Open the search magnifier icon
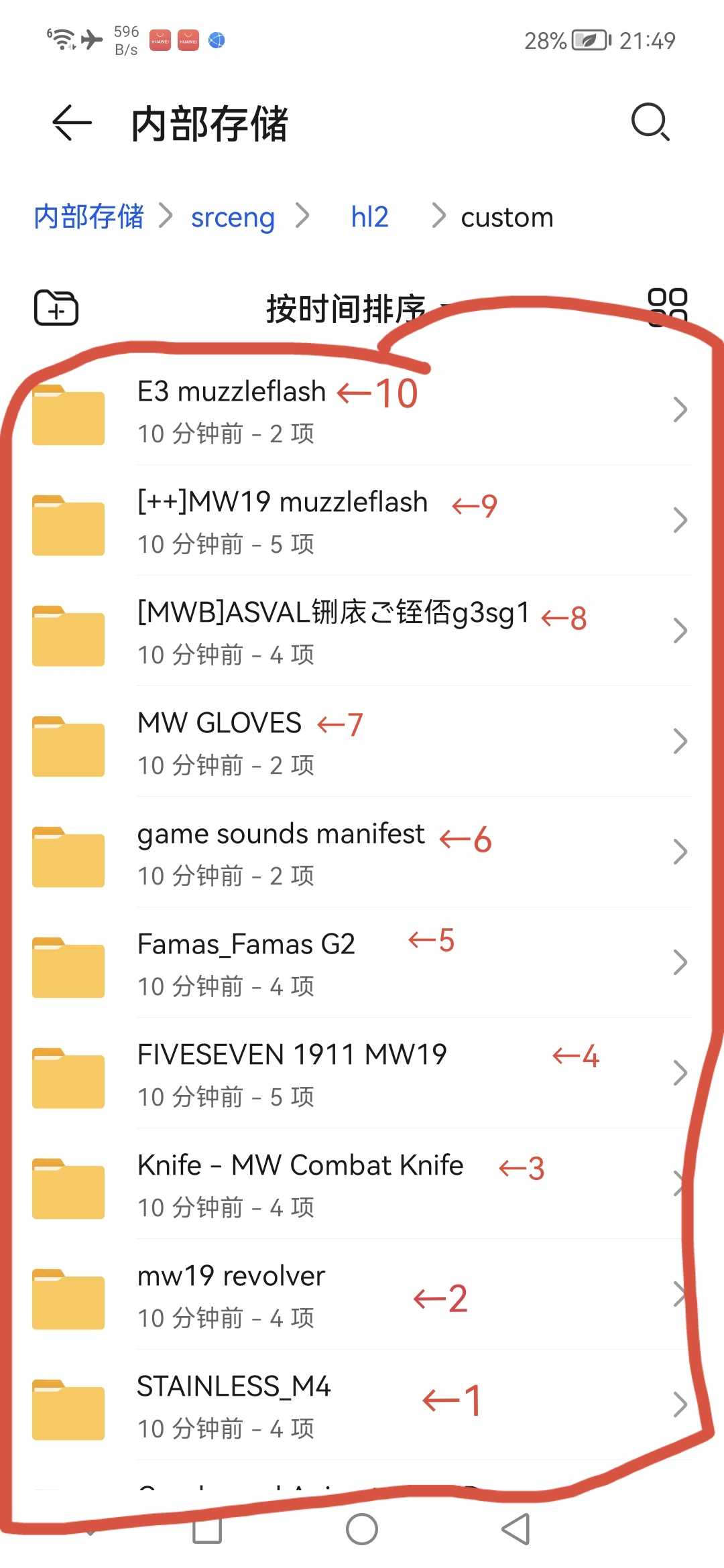This screenshot has width=724, height=1568. click(650, 123)
